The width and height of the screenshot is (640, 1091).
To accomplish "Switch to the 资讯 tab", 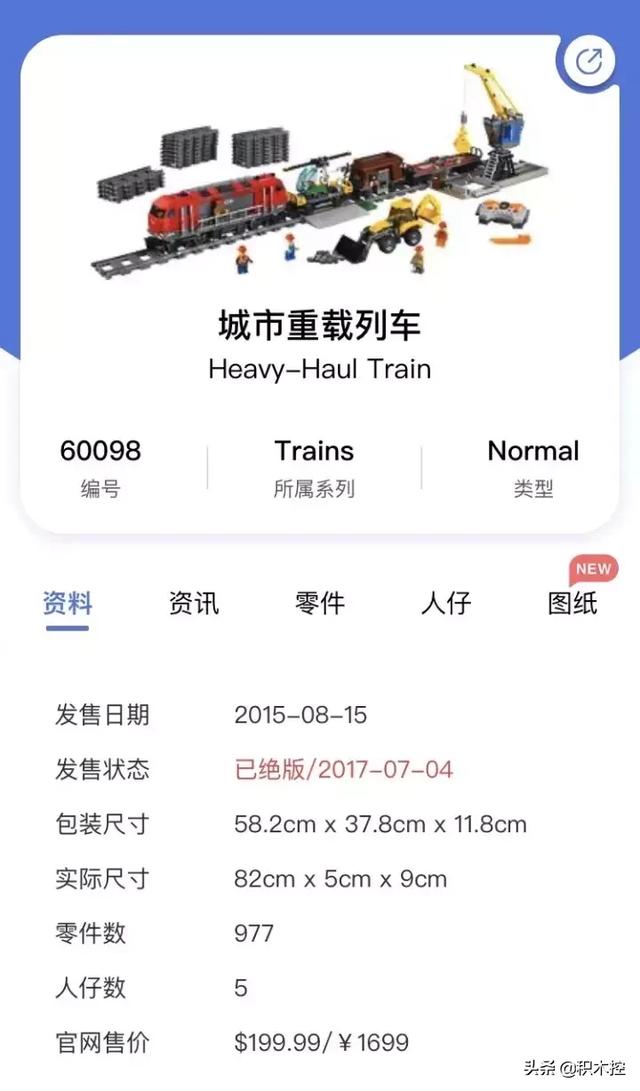I will (194, 603).
